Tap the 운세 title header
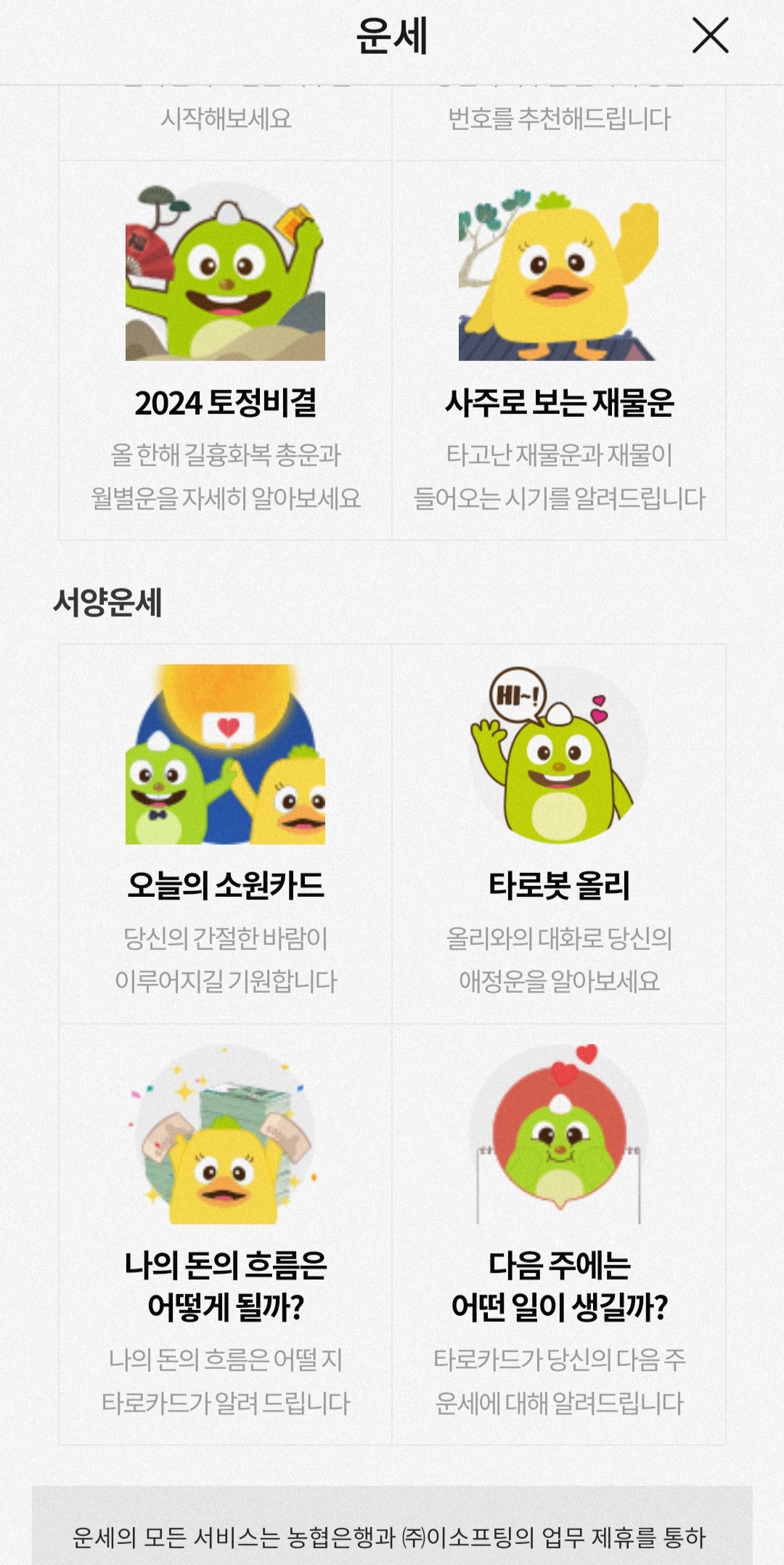The width and height of the screenshot is (784, 1565). click(x=392, y=36)
